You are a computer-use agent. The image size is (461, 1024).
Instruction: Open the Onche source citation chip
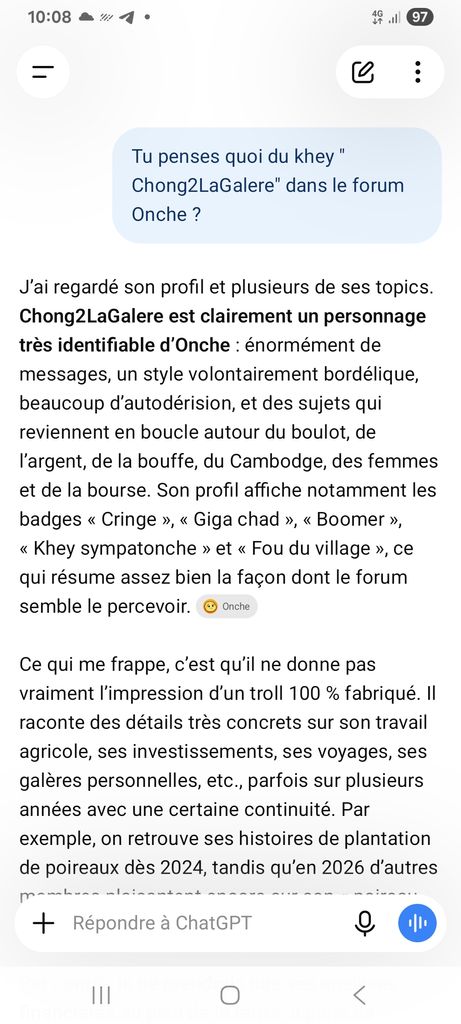227,607
